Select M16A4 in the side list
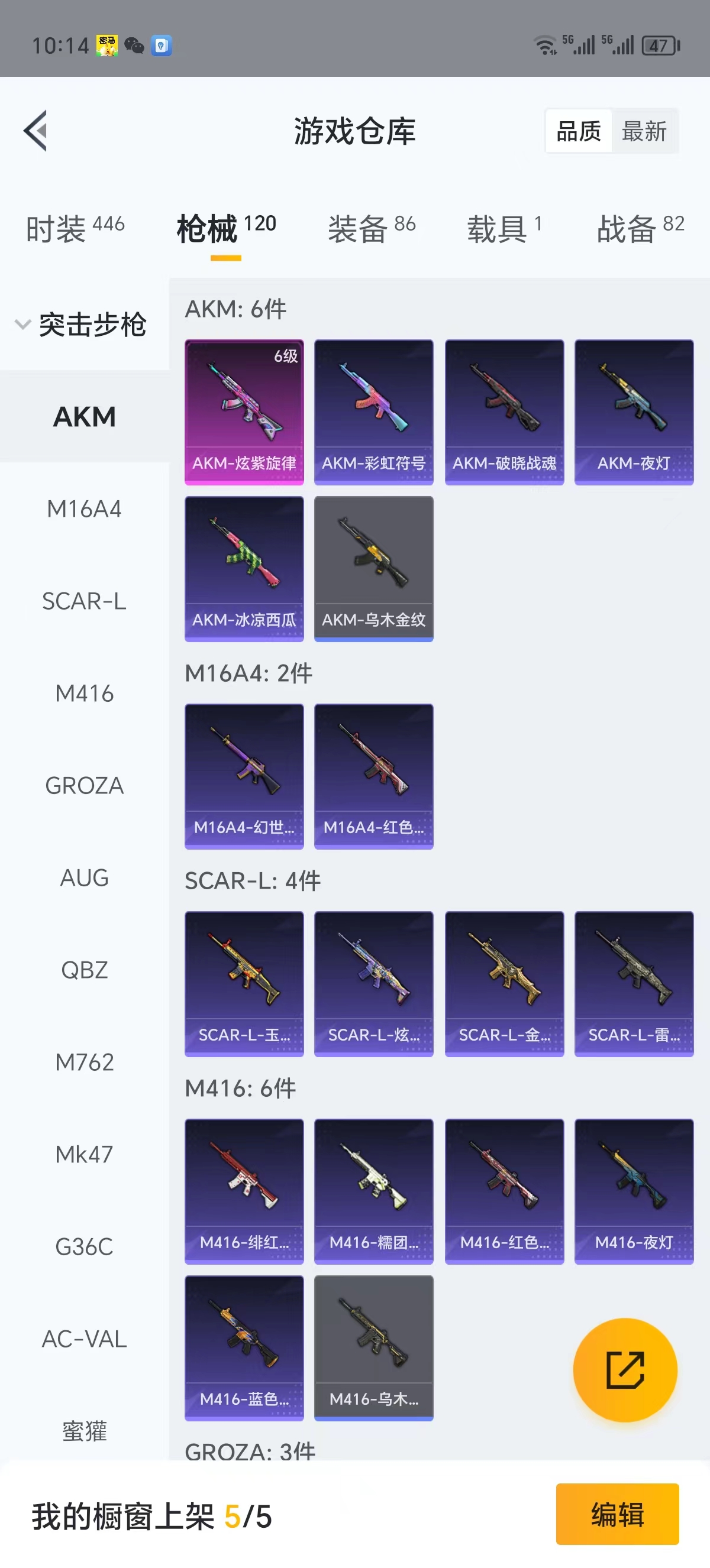This screenshot has height=1568, width=710. click(x=84, y=509)
